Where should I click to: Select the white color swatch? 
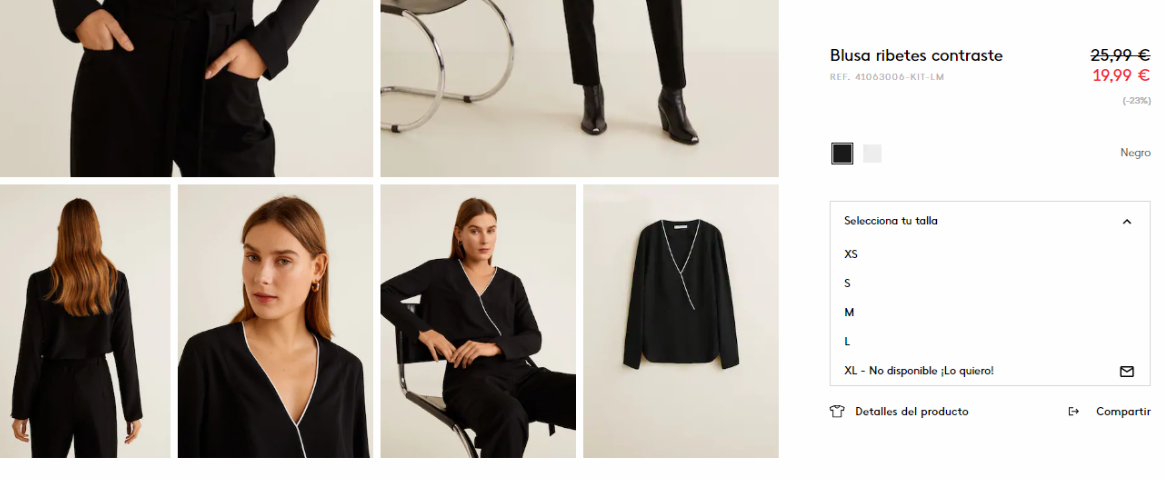(872, 153)
